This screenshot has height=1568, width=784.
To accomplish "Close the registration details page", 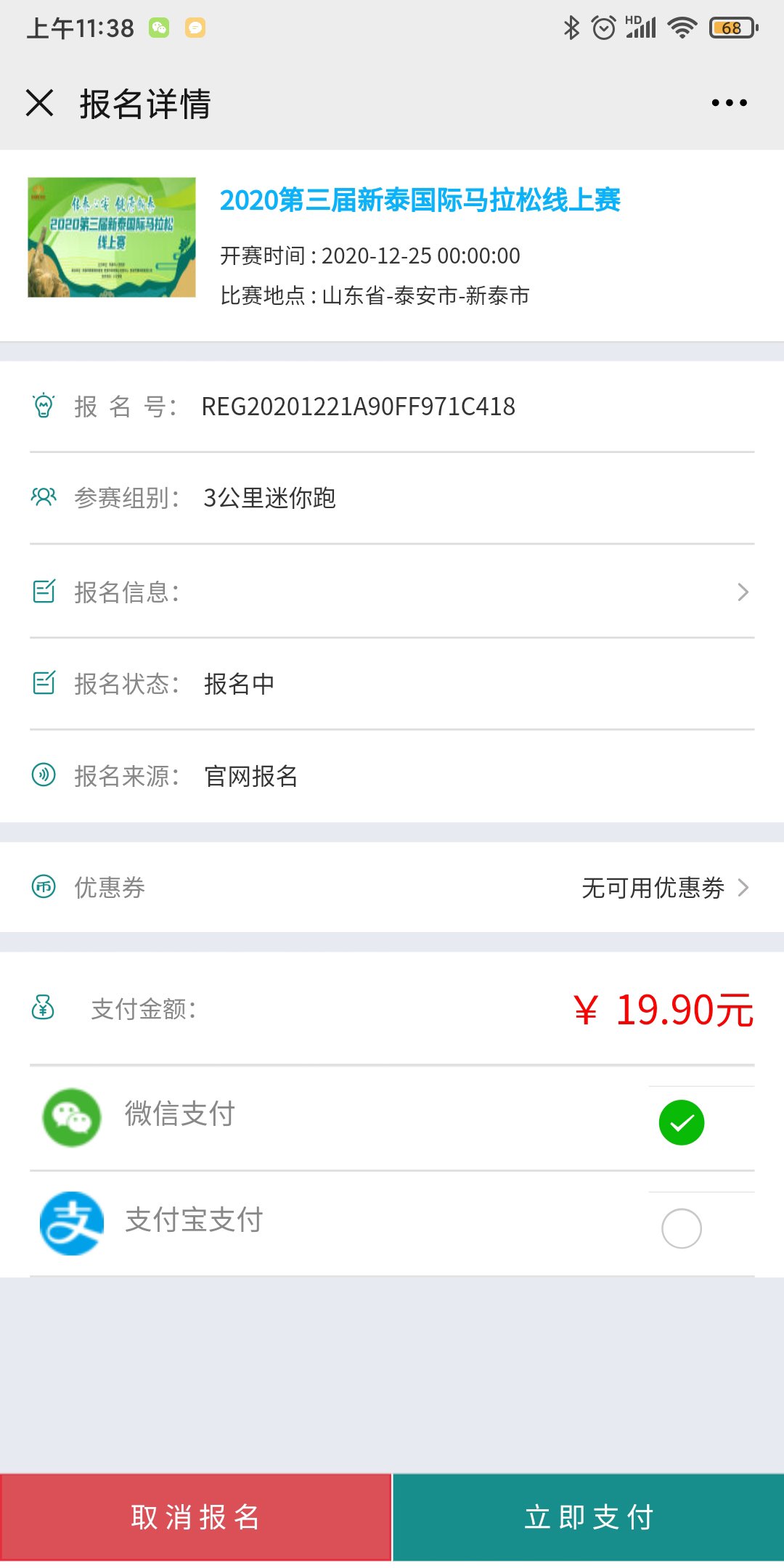I will (x=40, y=103).
